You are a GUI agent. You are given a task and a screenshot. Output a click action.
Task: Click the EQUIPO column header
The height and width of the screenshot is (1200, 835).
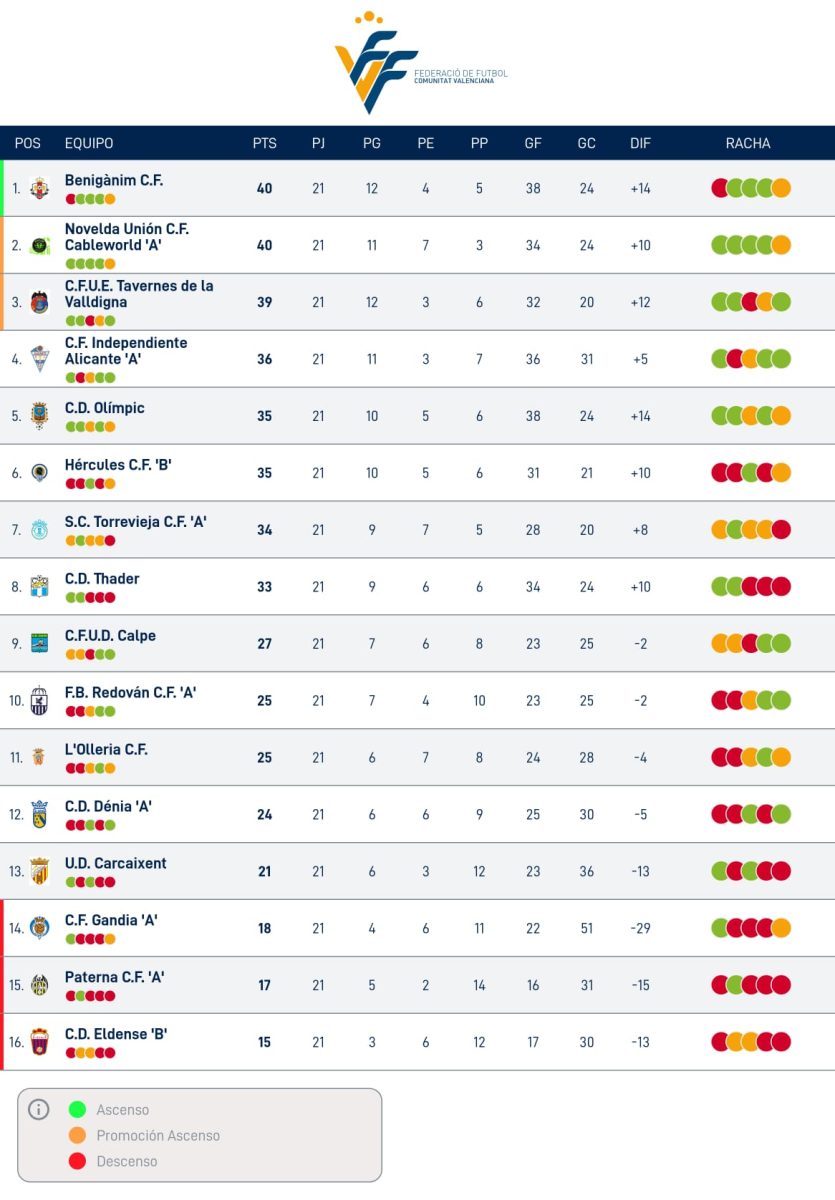click(89, 143)
